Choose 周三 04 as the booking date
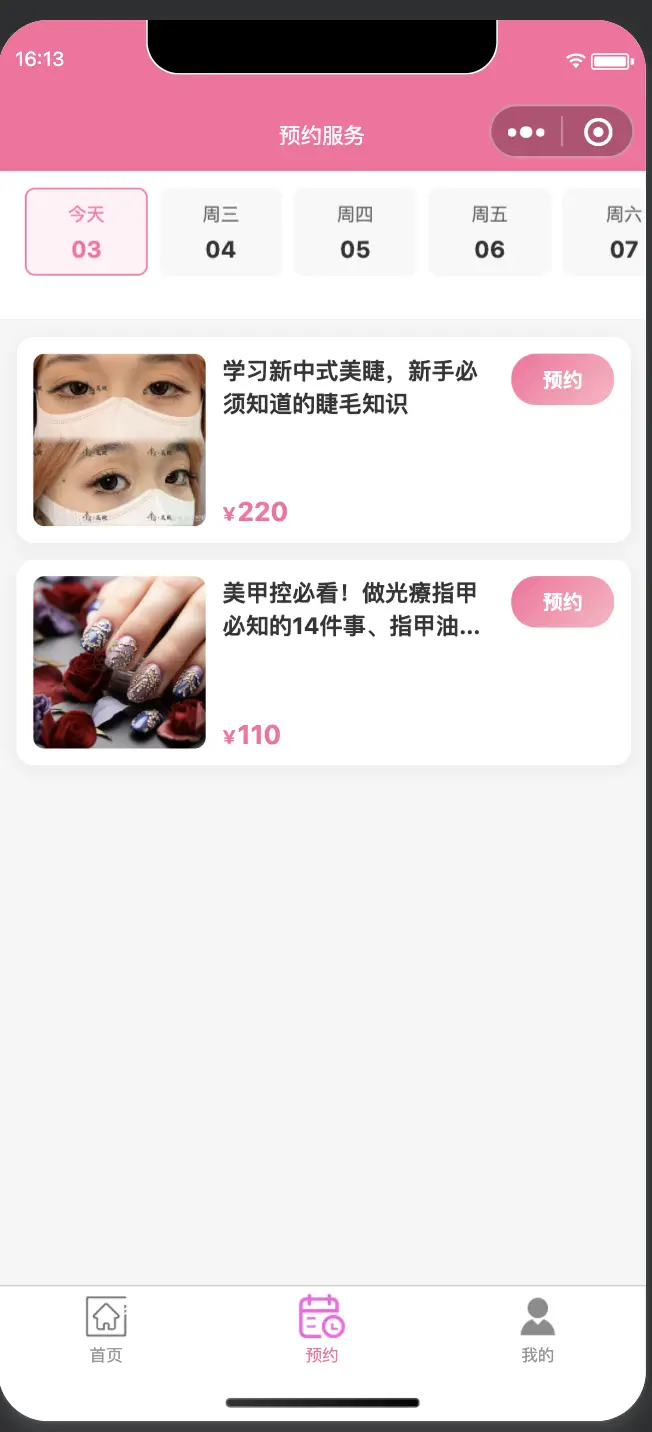This screenshot has width=652, height=1432. 221,232
